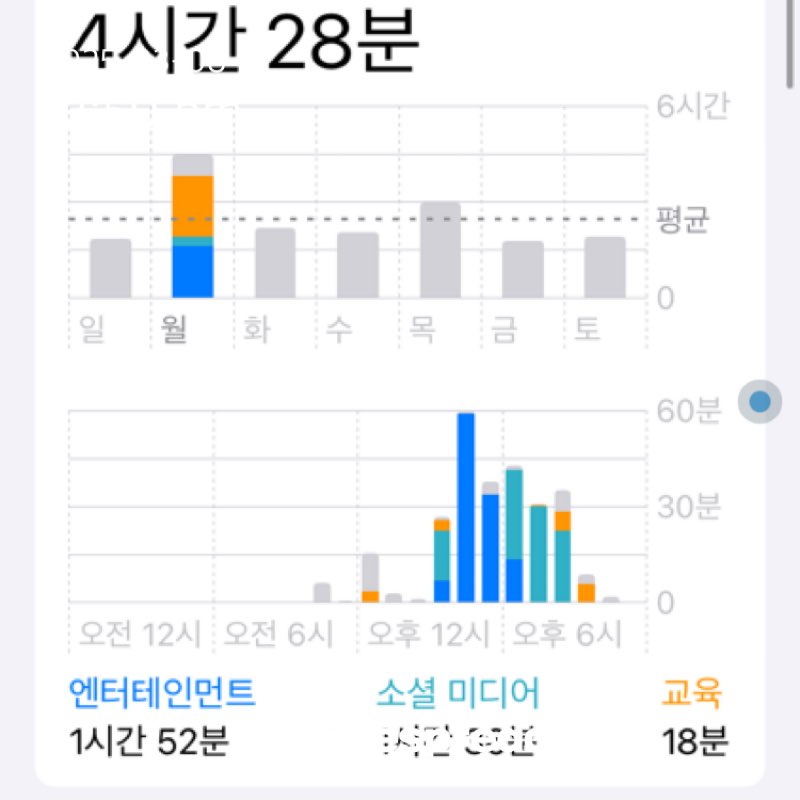Select the 금 (Friday) usage bar

pyautogui.click(x=522, y=269)
